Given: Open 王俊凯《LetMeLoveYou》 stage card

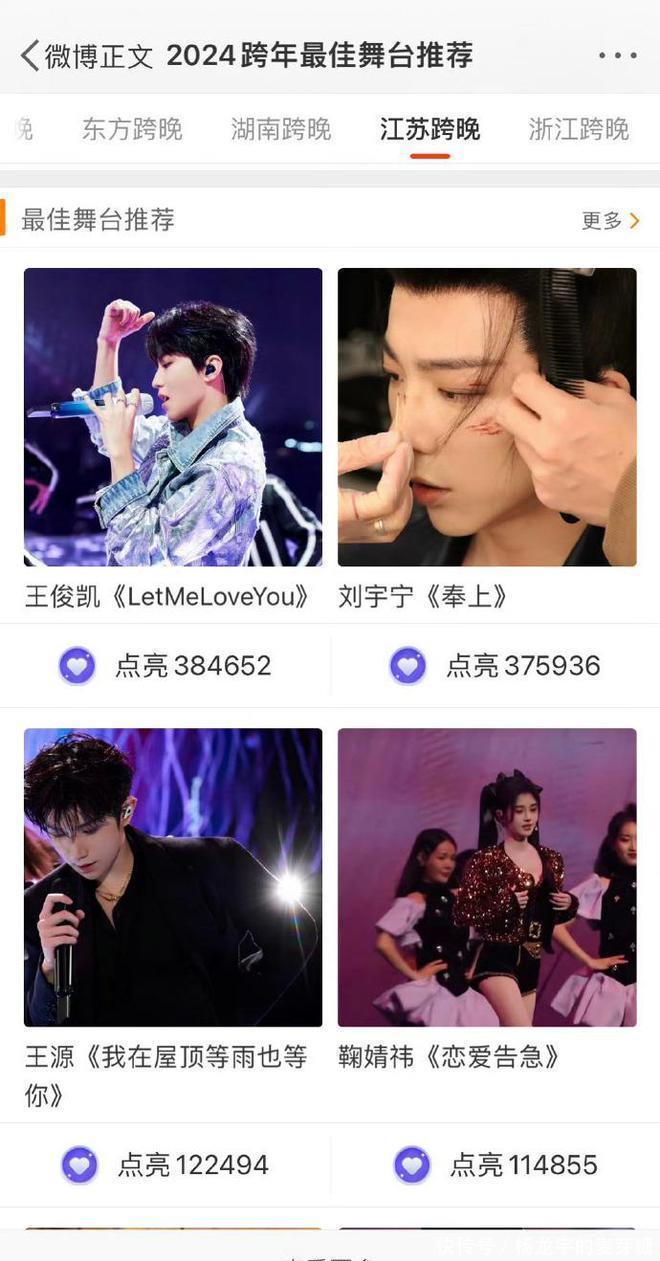Looking at the screenshot, I should pos(173,417).
